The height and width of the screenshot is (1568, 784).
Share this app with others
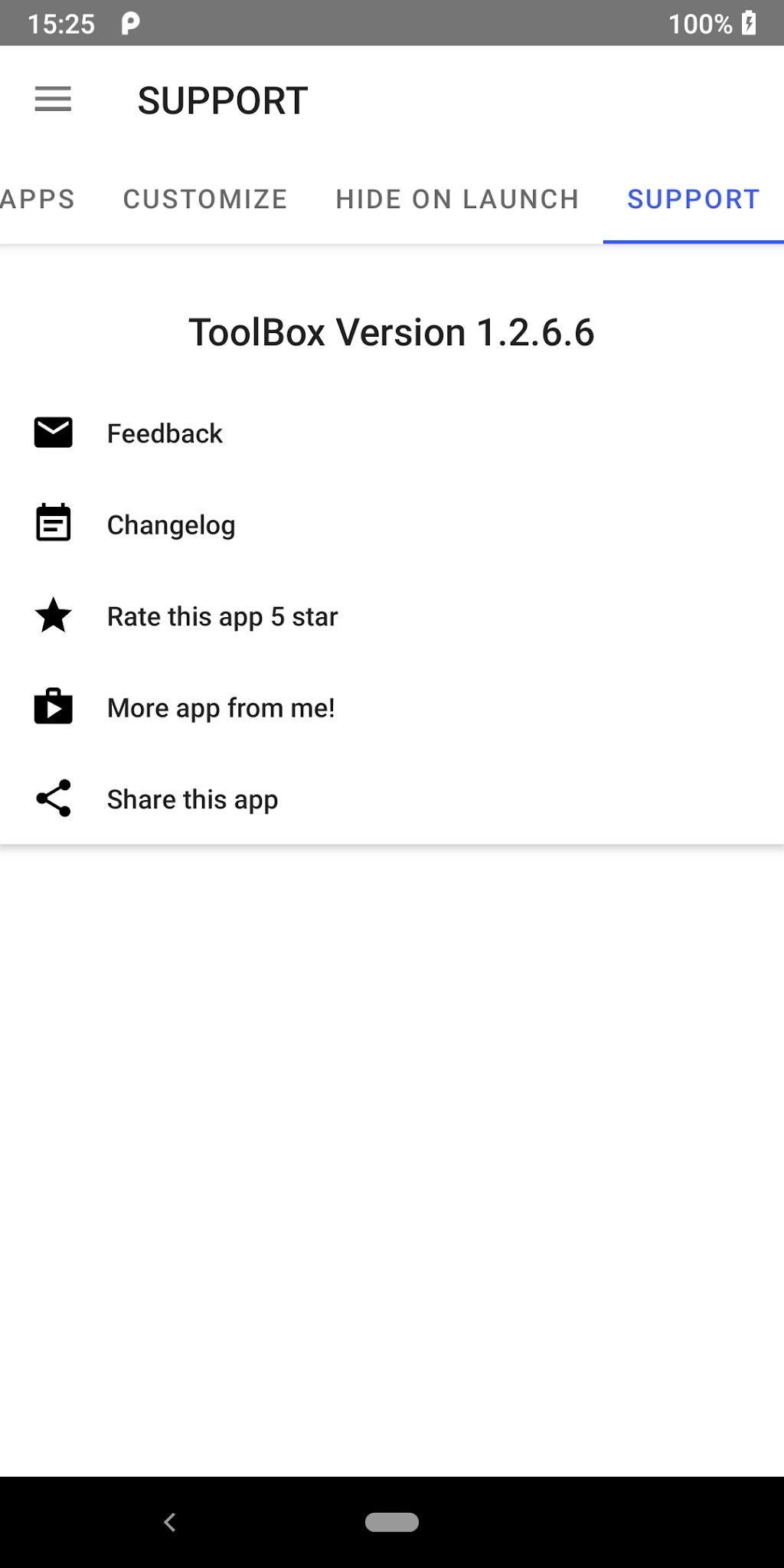click(192, 799)
